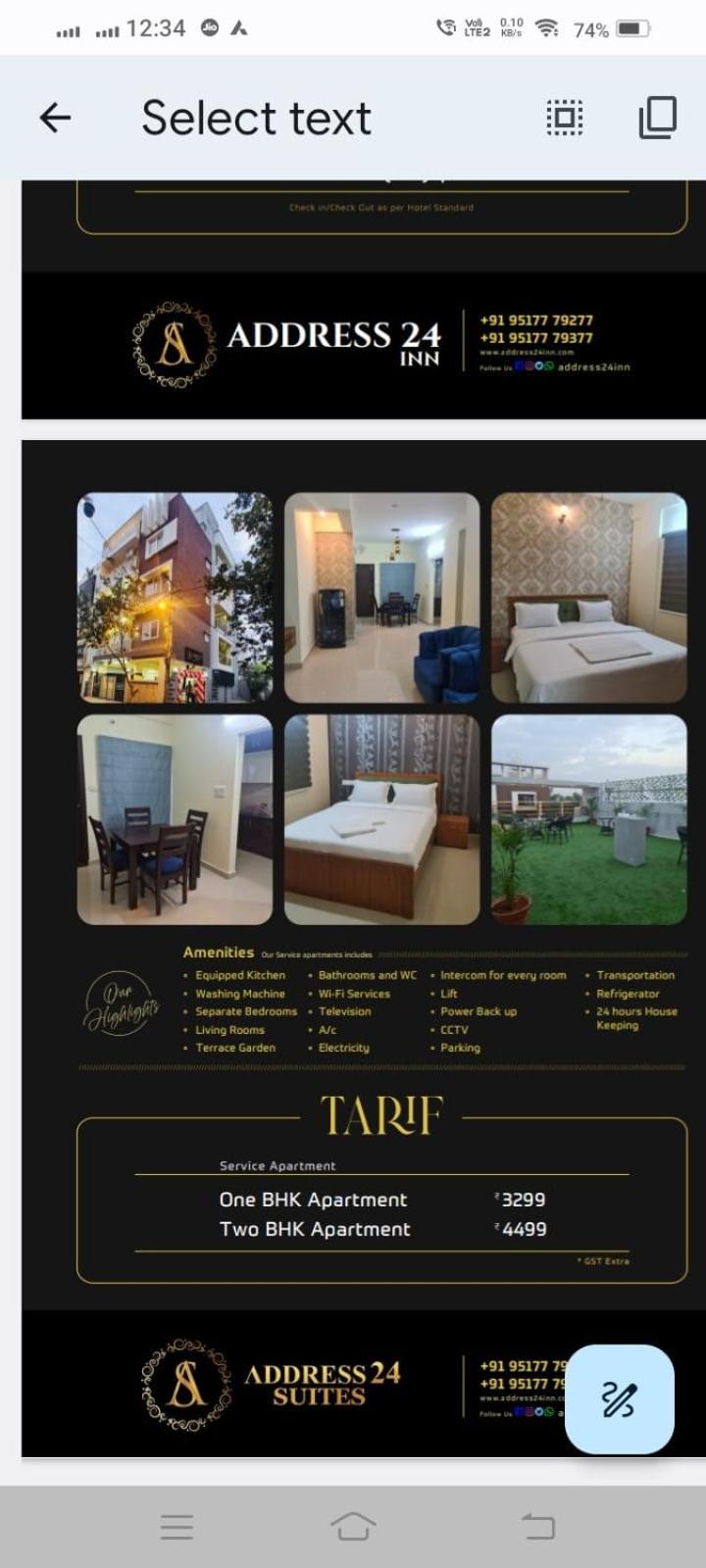Go back from Select text

[55, 118]
